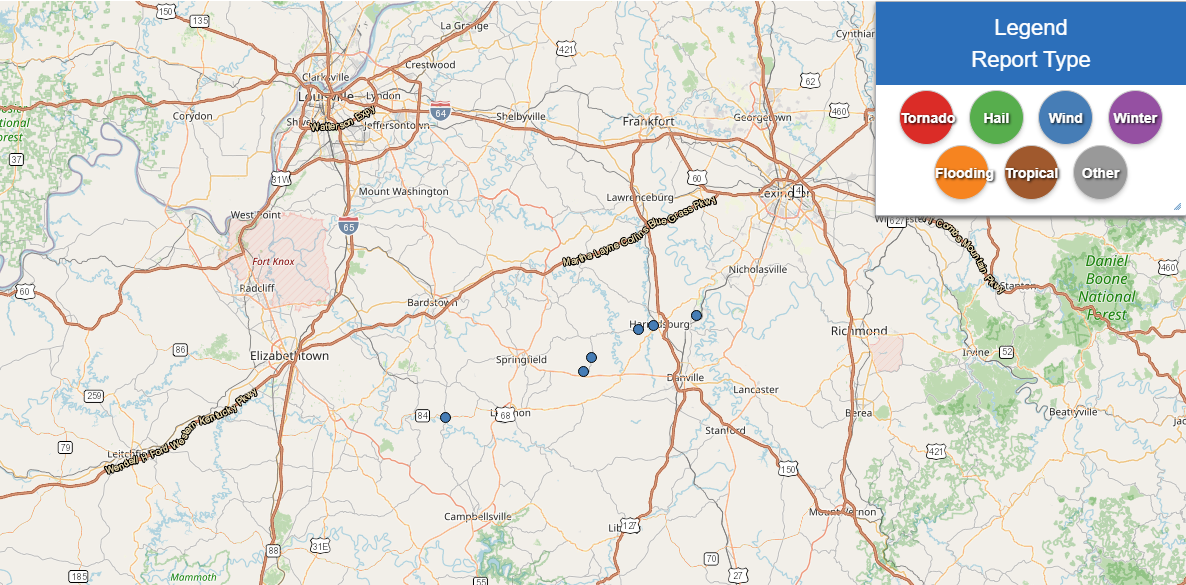This screenshot has height=585, width=1186.
Task: Open wind report marker near Lebanon
Action: (x=445, y=417)
